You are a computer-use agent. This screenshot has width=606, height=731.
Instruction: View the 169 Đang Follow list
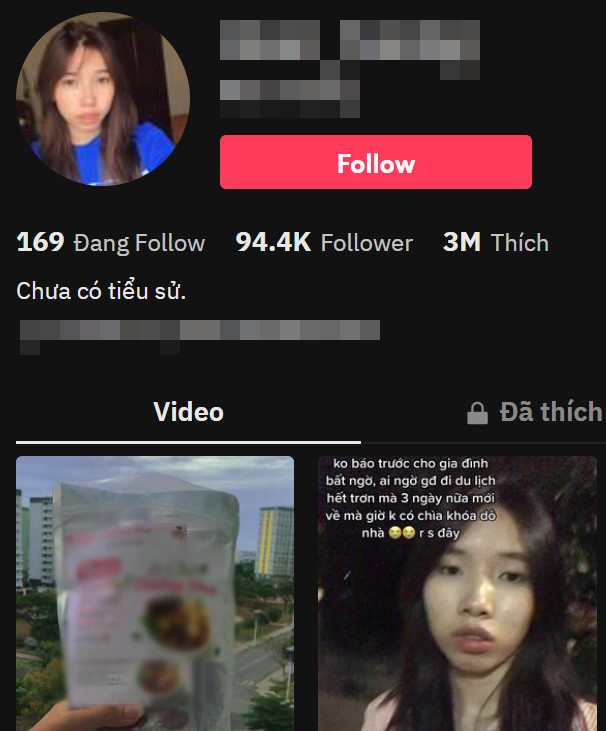(111, 243)
